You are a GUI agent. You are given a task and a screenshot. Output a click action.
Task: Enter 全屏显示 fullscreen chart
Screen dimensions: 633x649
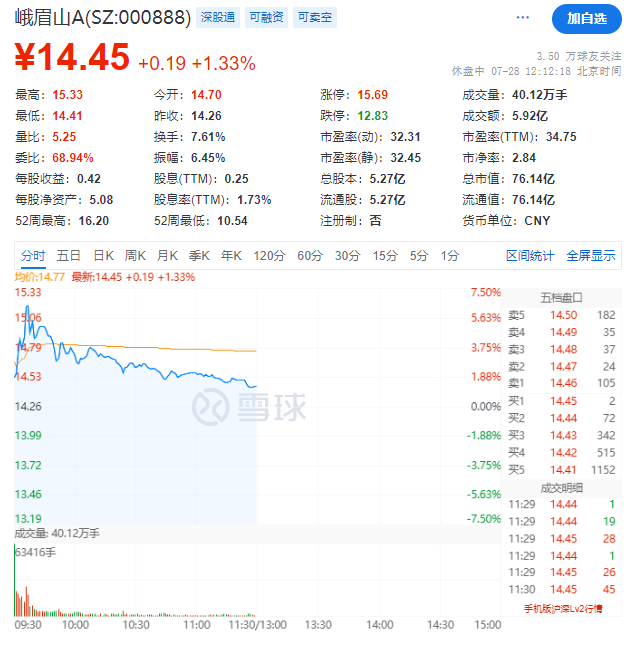[591, 256]
